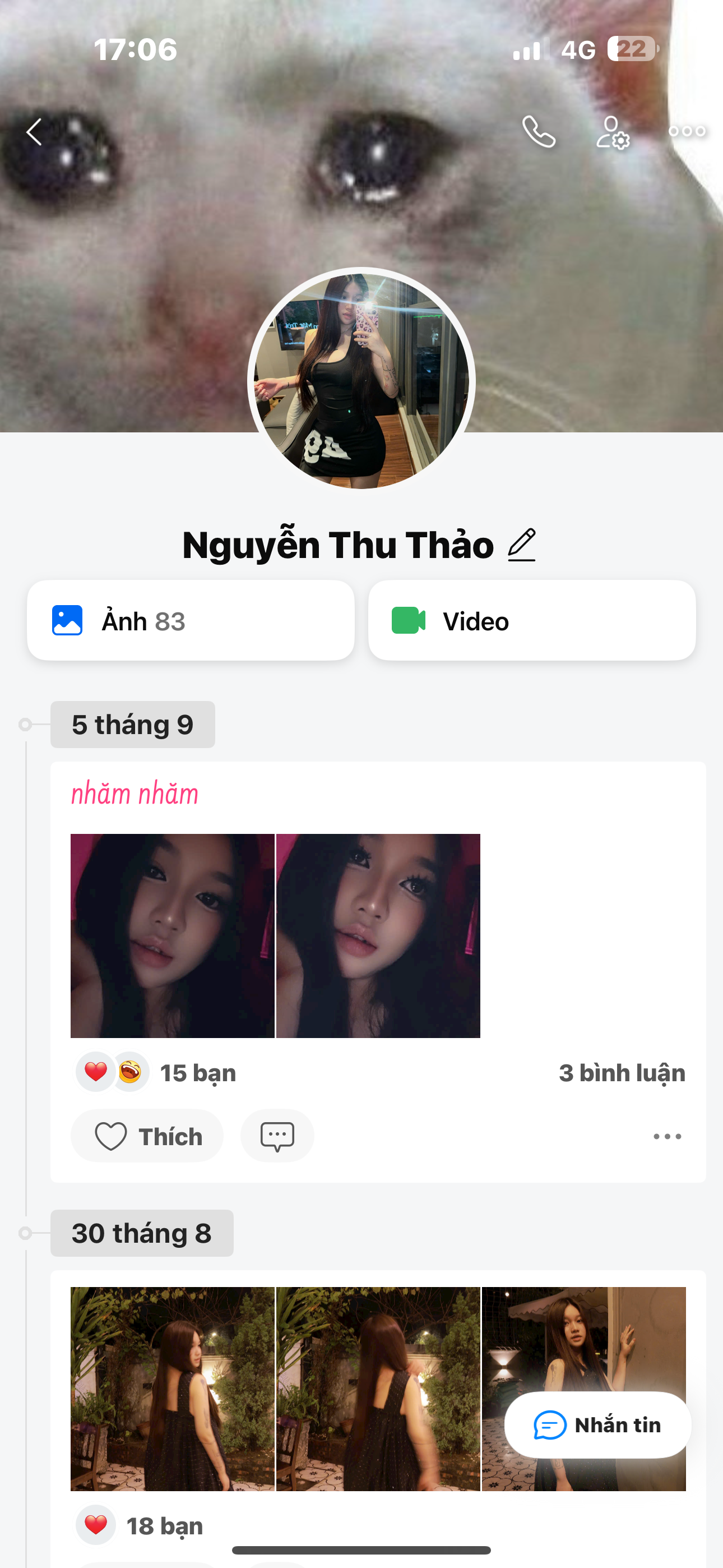View the 3 bình luận comments
The width and height of the screenshot is (723, 1568).
[x=622, y=1073]
